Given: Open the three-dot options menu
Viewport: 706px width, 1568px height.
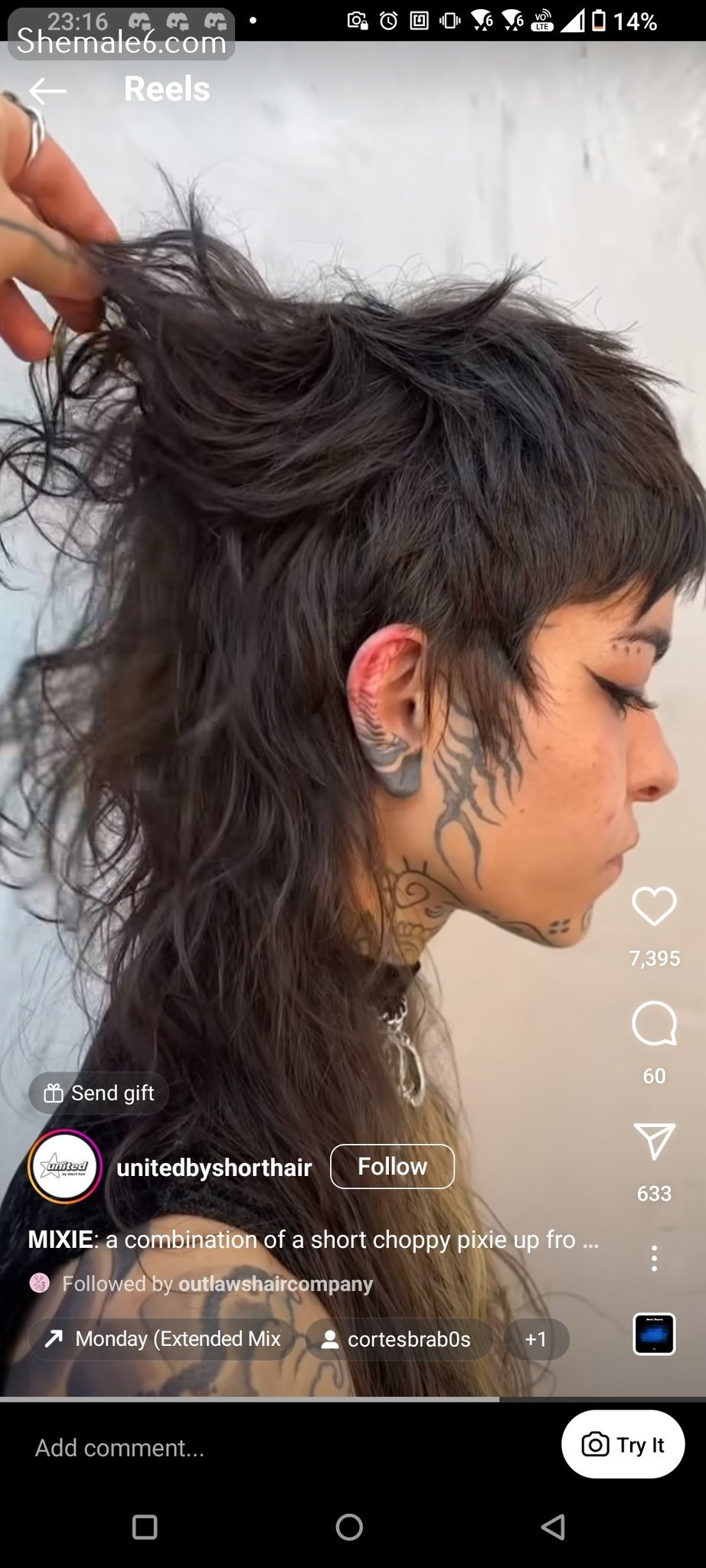Looking at the screenshot, I should [654, 1259].
